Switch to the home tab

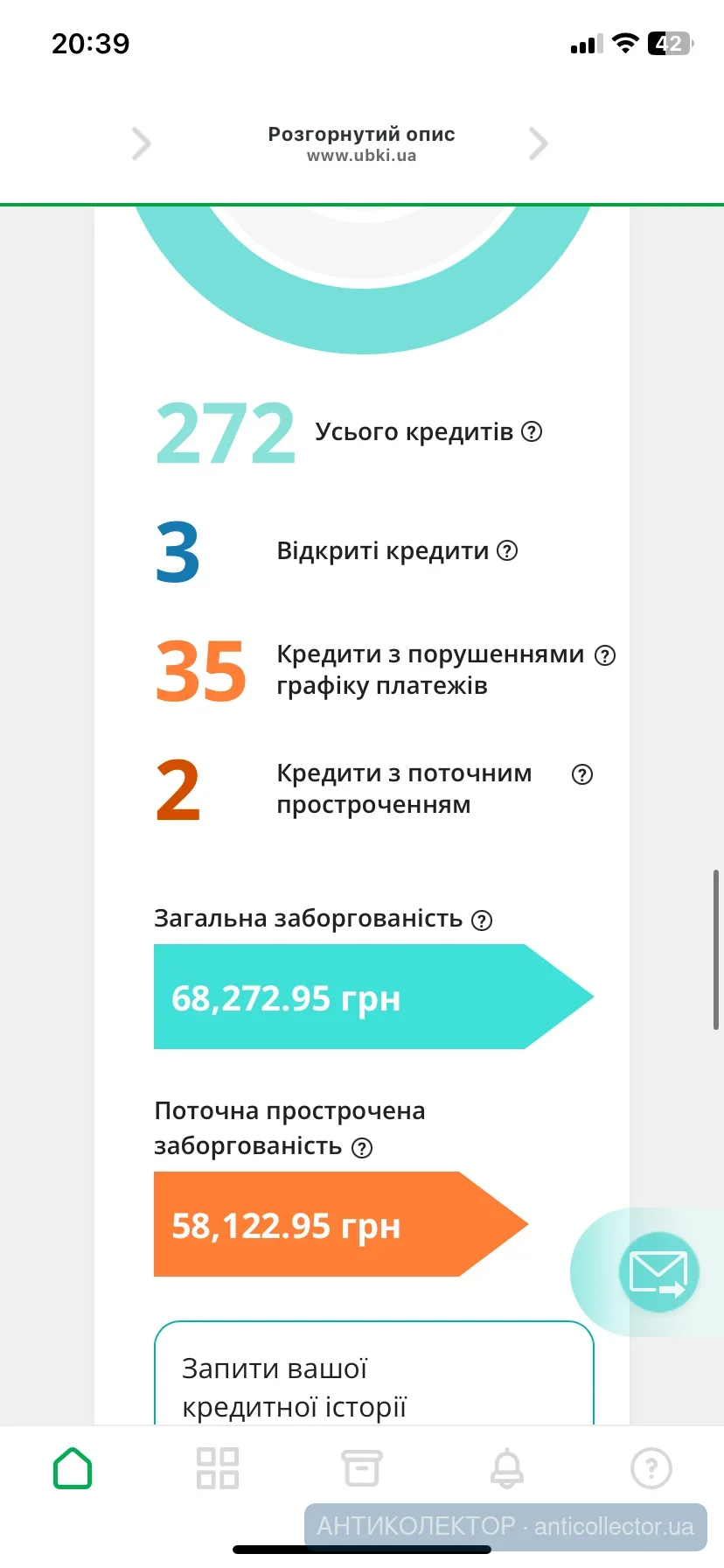[x=73, y=1467]
